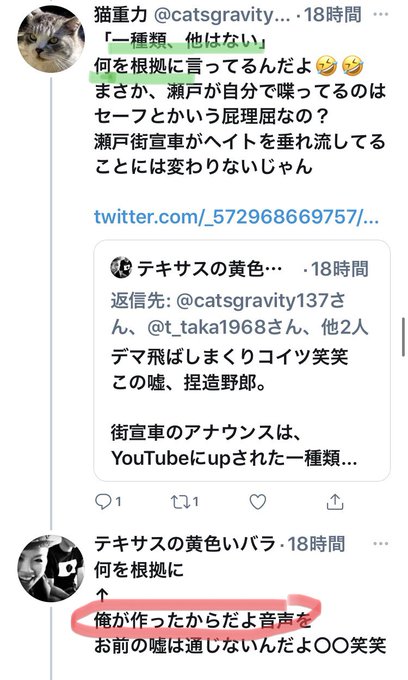Open the overflow menu on 猫重力's tweet

pyautogui.click(x=380, y=14)
